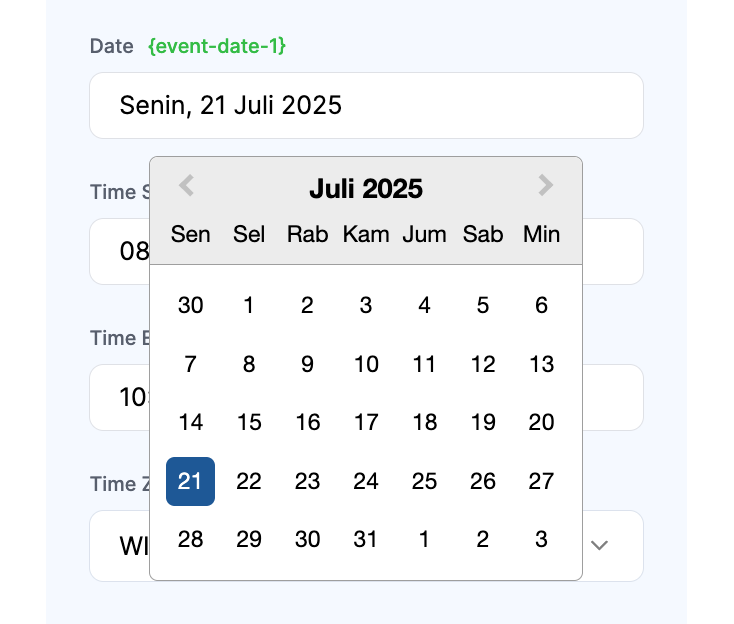The image size is (734, 624).
Task: Pick 9 Juli in the calendar
Action: (308, 364)
